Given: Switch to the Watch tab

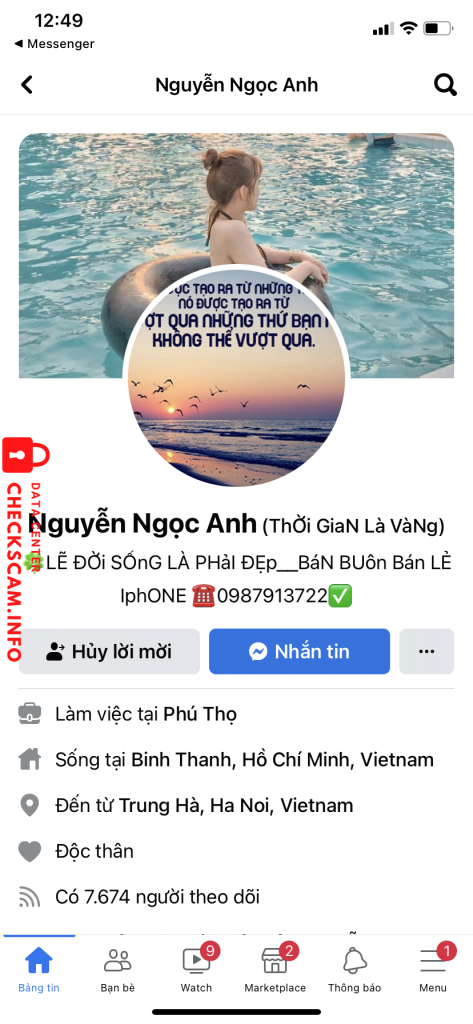Looking at the screenshot, I should tap(196, 968).
